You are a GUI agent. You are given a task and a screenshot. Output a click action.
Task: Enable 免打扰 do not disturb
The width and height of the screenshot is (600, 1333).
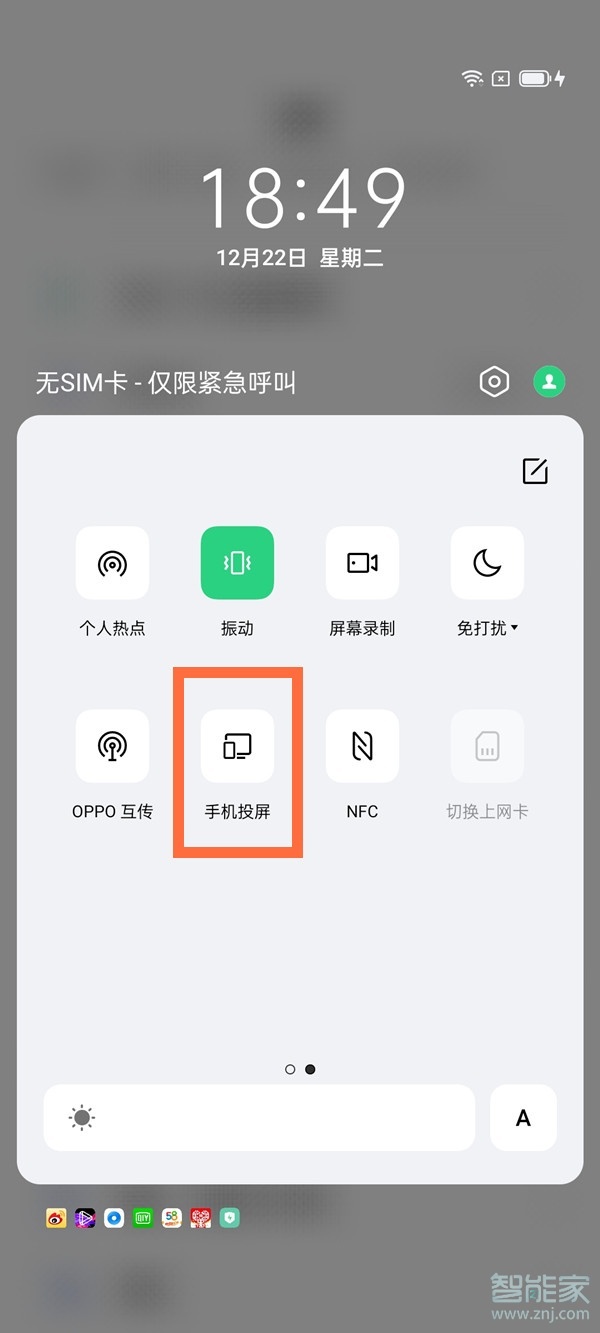click(487, 563)
